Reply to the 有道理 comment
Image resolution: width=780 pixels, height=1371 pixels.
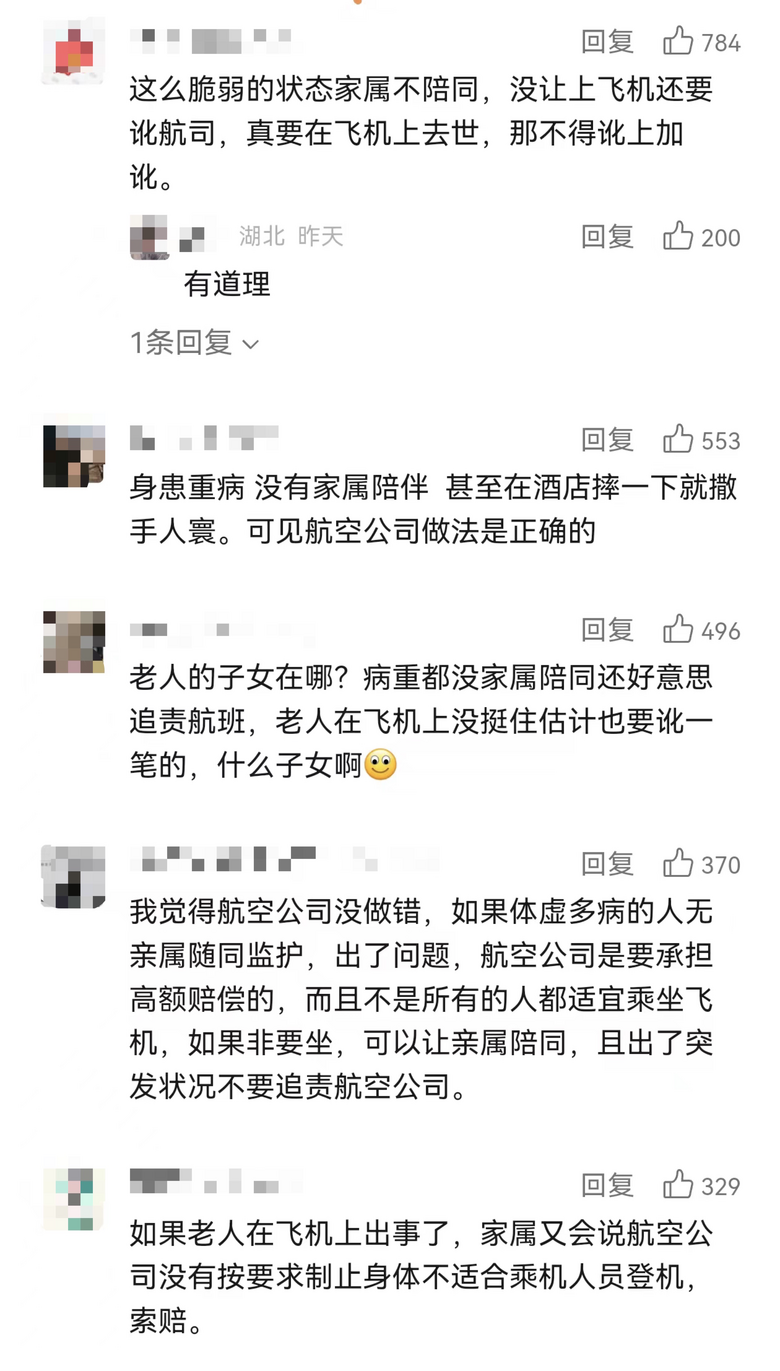click(x=608, y=237)
